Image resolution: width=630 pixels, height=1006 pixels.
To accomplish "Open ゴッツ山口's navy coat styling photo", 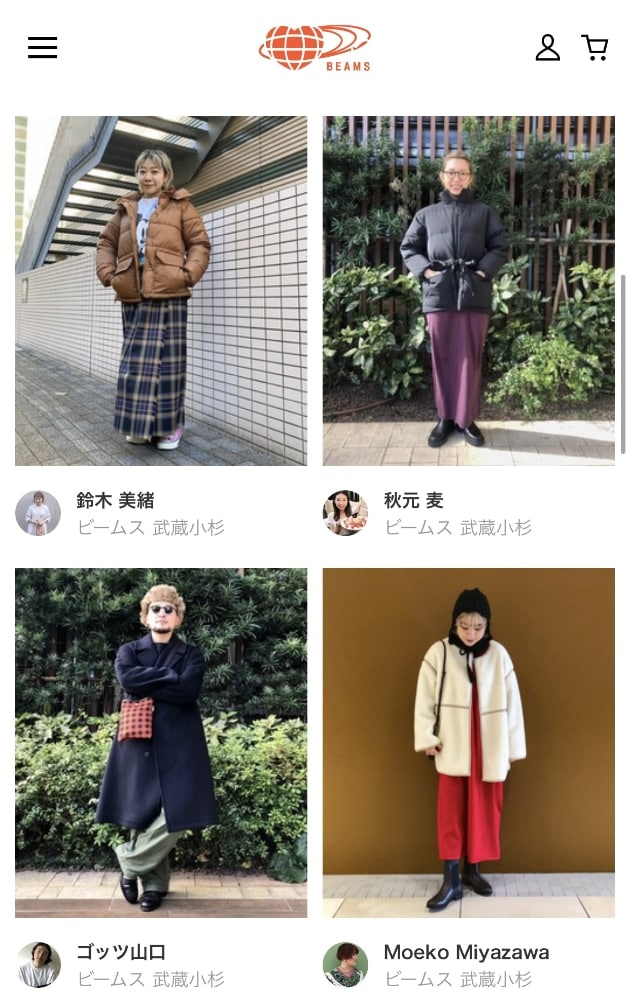I will (161, 742).
